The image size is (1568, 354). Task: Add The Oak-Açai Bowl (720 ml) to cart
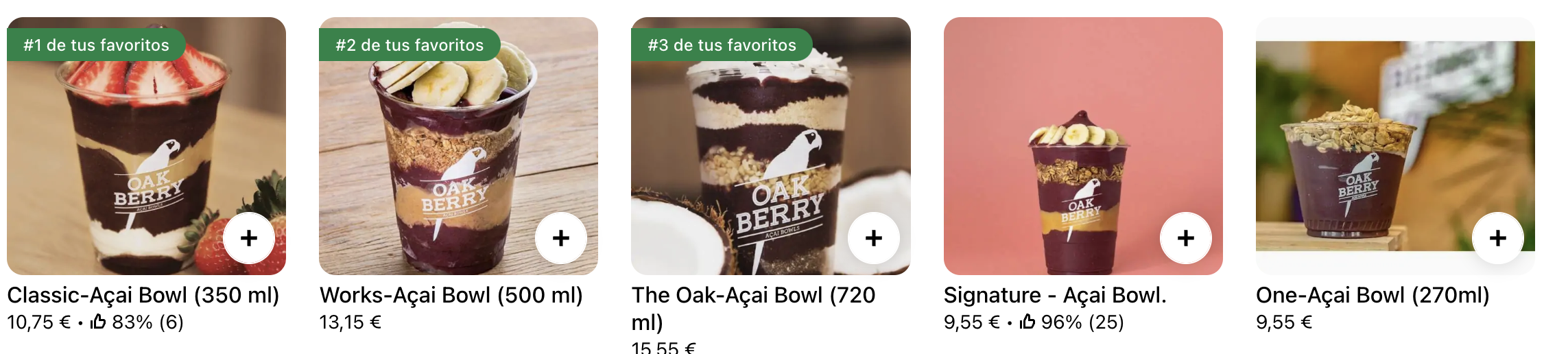point(873,238)
